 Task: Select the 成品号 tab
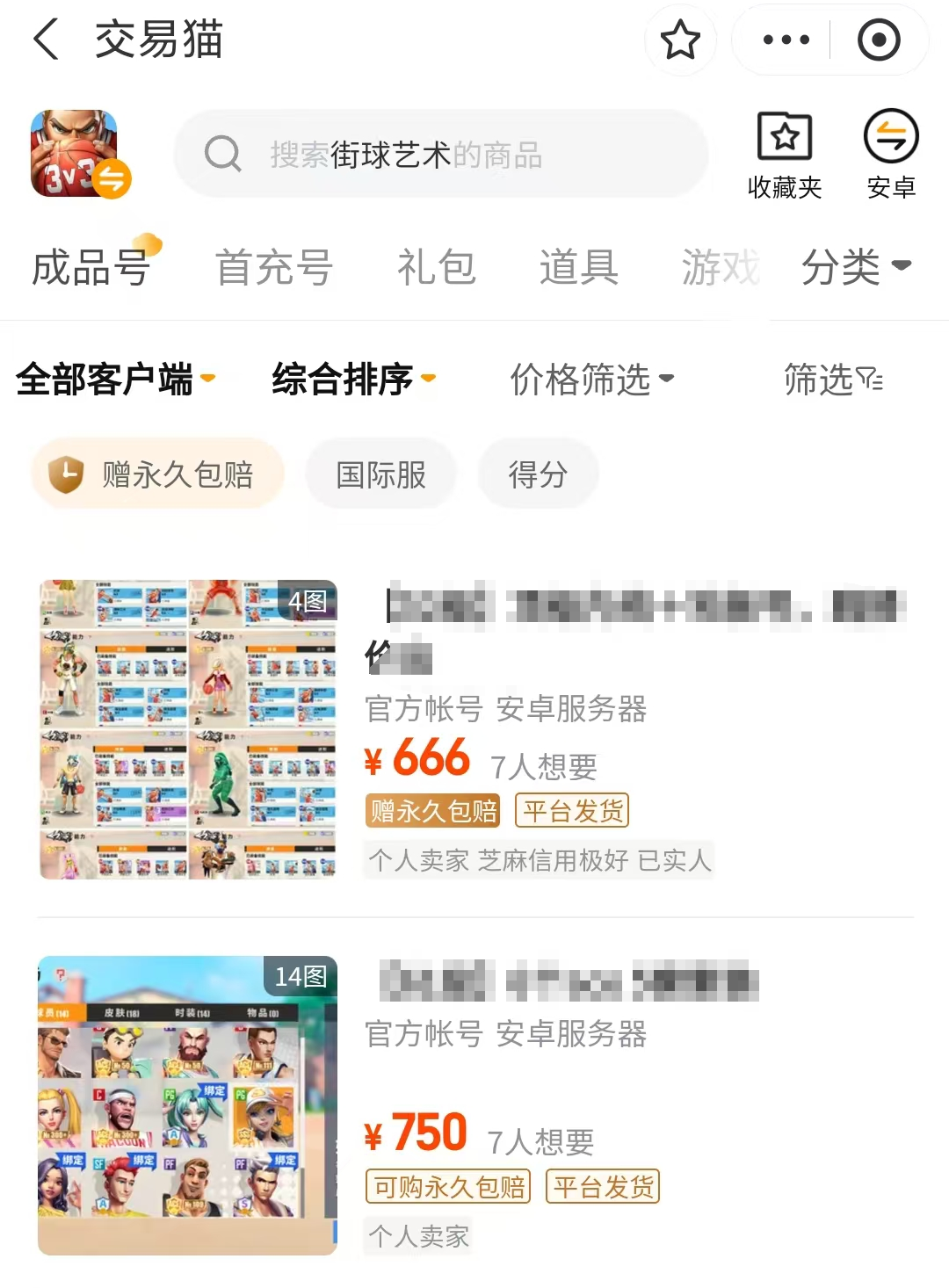point(91,267)
